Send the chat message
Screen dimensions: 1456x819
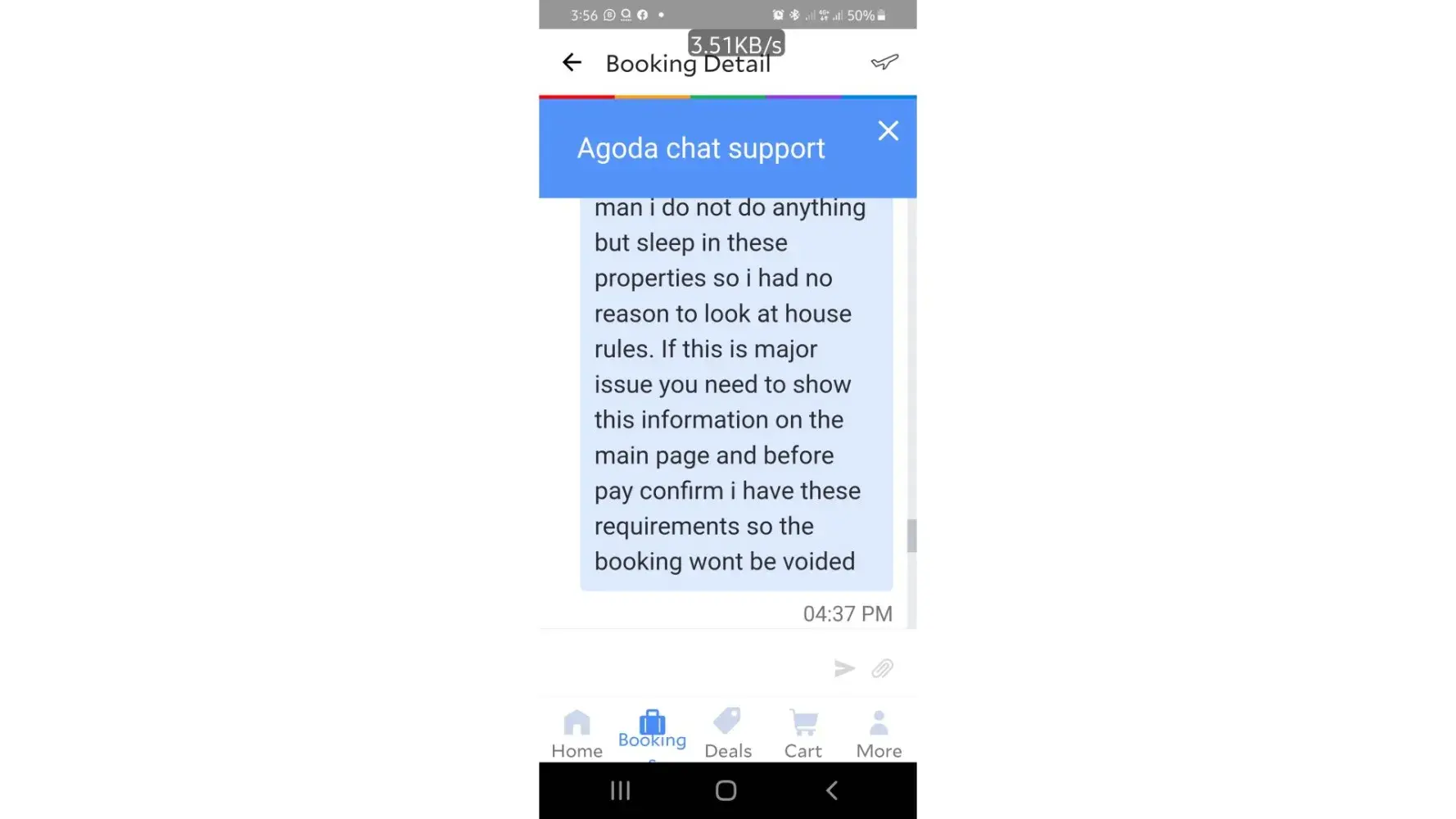point(843,668)
